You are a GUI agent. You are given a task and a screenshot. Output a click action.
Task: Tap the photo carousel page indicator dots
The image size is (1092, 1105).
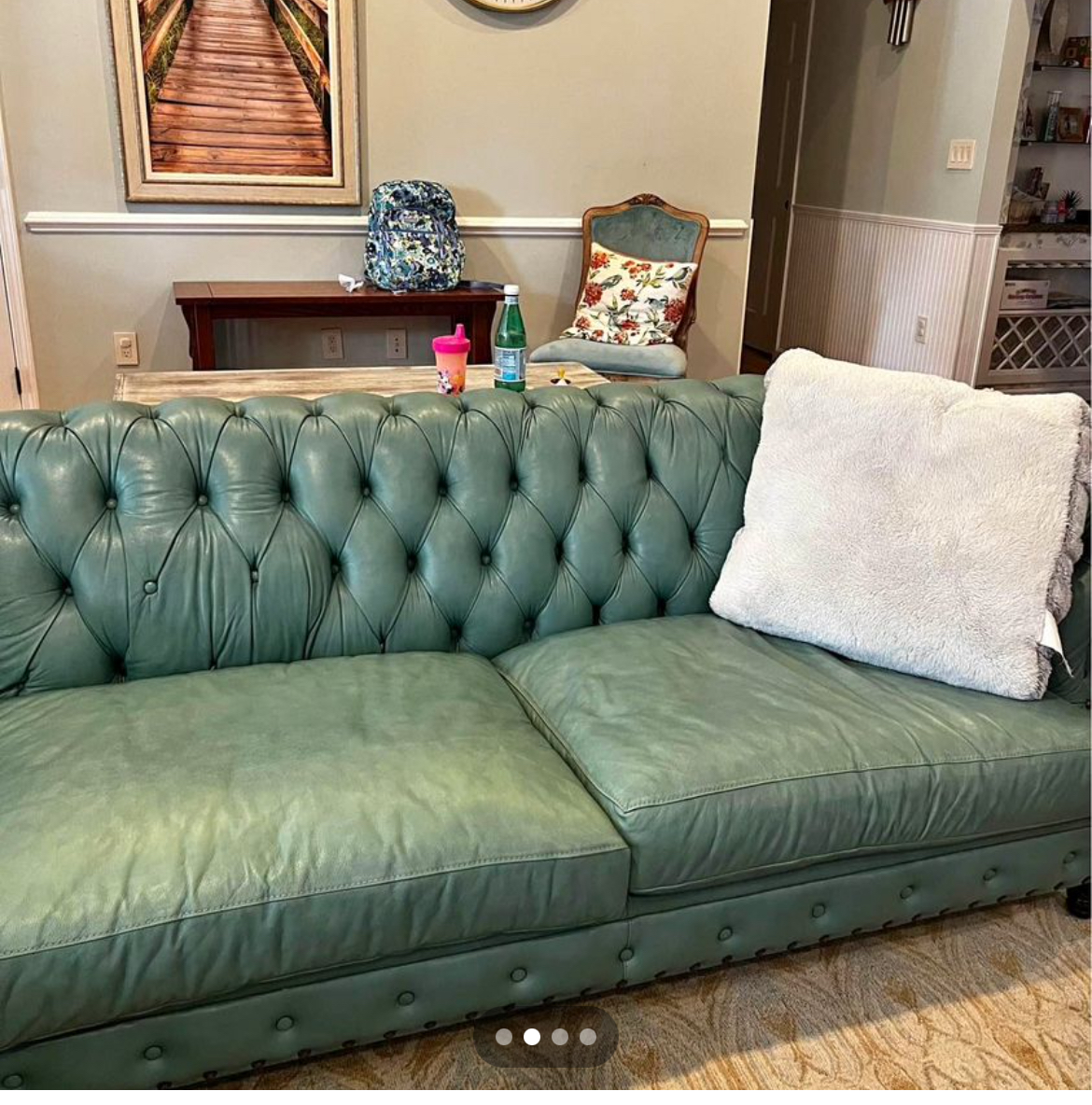(546, 1036)
